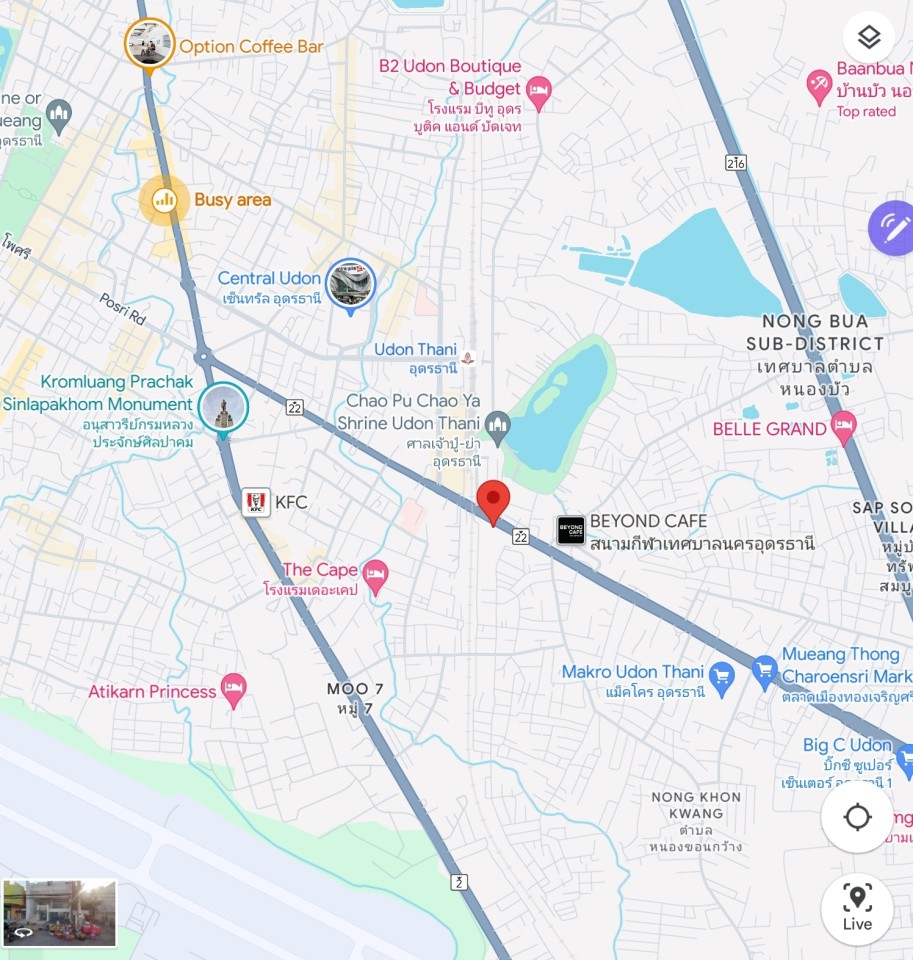
Task: Open Big C Udon marker
Action: click(x=905, y=760)
